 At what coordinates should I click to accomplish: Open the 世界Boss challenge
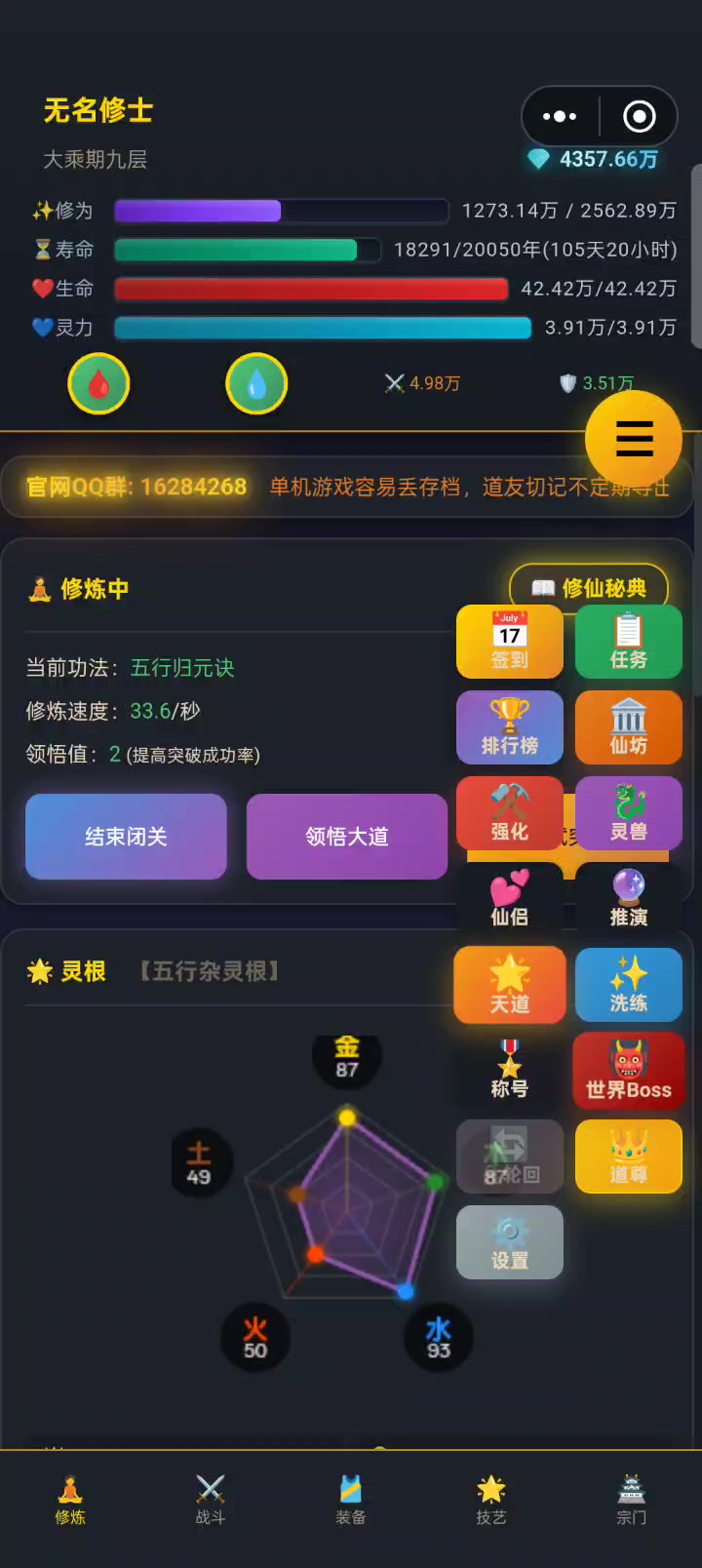coord(628,1072)
